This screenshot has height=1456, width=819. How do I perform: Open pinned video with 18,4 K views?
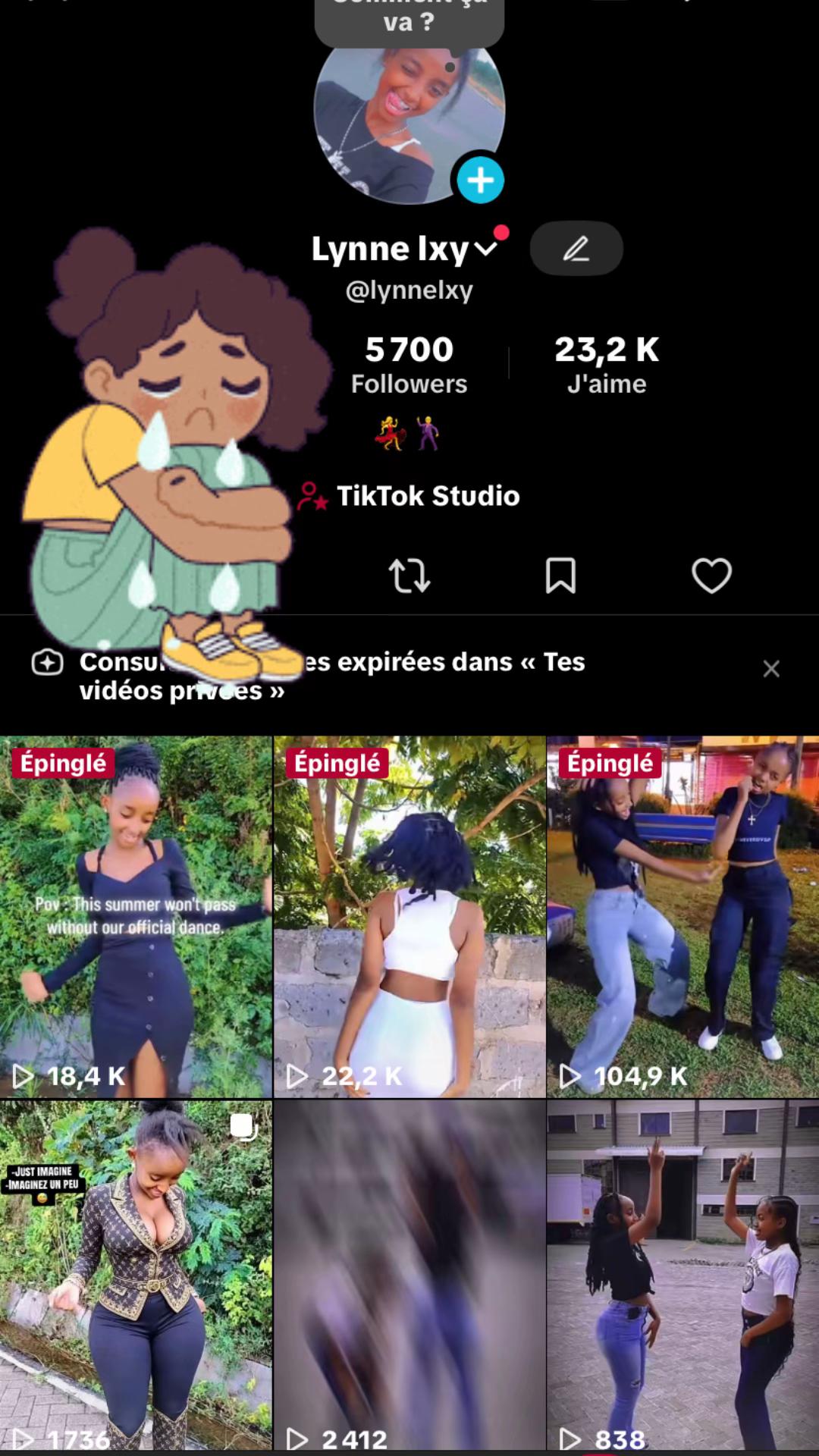point(136,916)
